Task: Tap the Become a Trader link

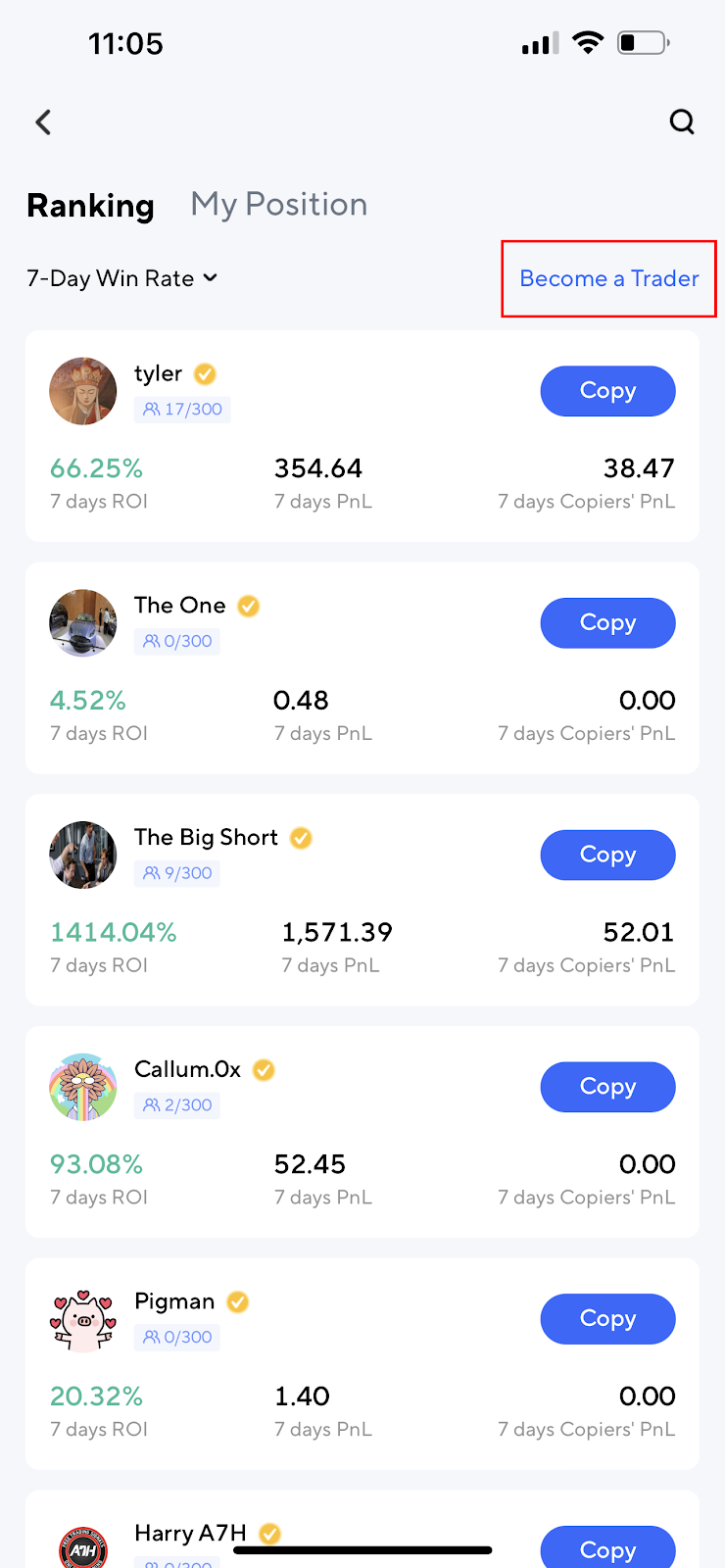Action: [x=608, y=278]
